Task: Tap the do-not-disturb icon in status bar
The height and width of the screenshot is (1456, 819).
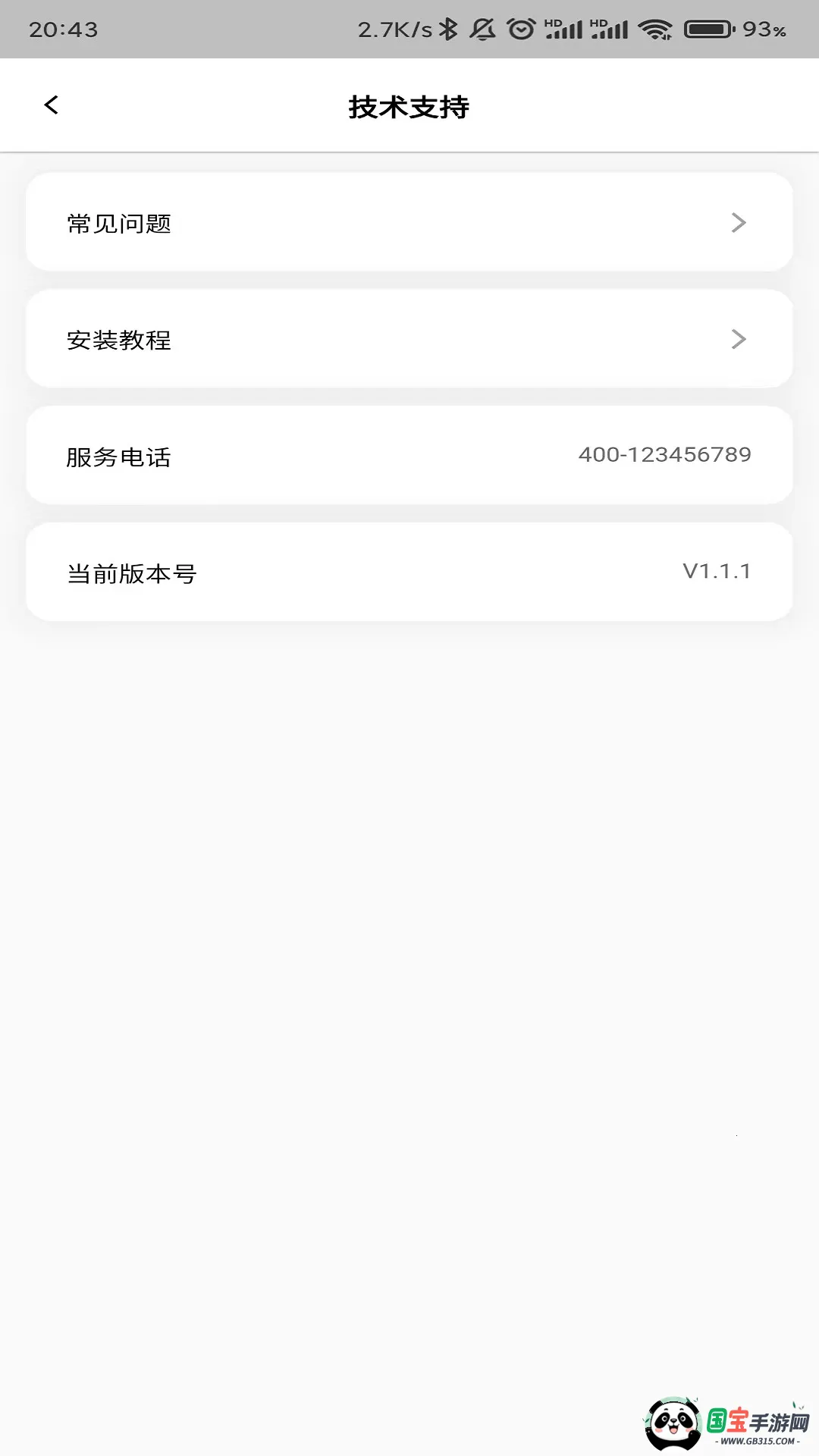Action: click(x=482, y=29)
